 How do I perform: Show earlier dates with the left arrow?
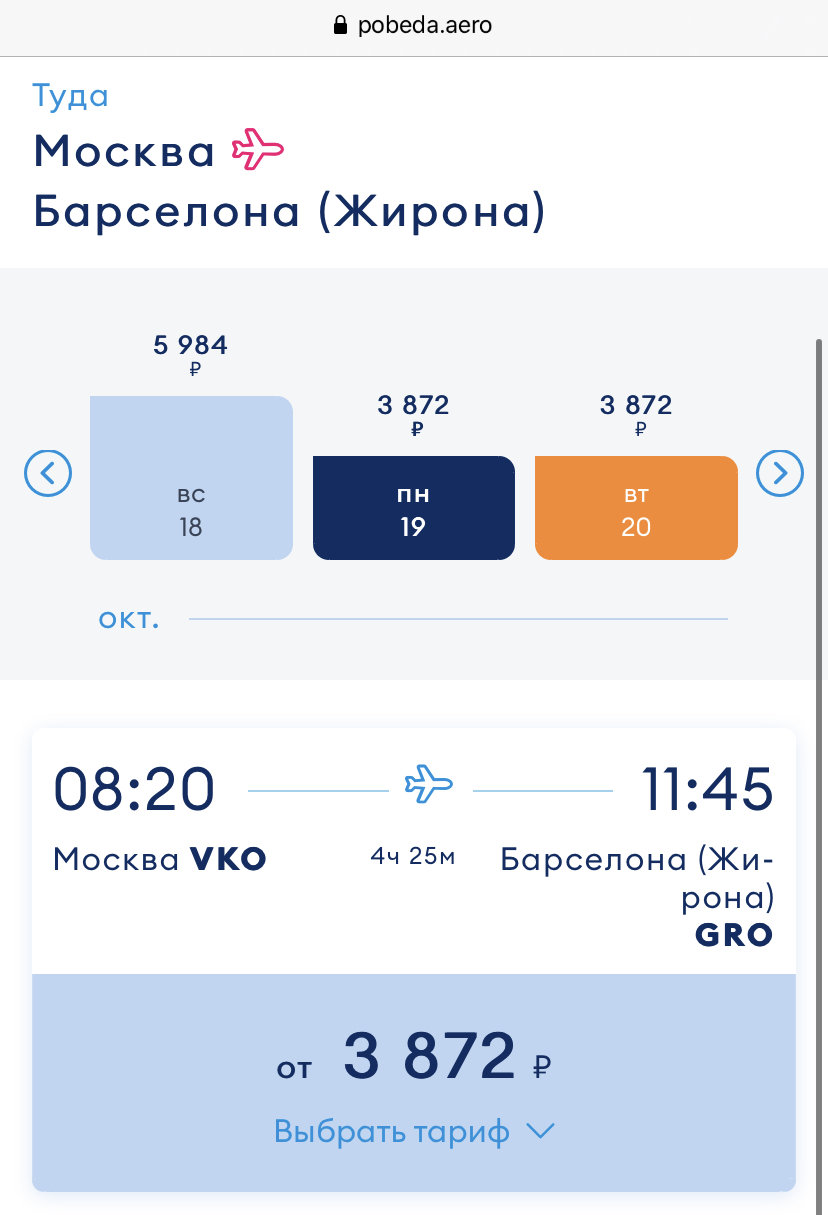click(48, 473)
